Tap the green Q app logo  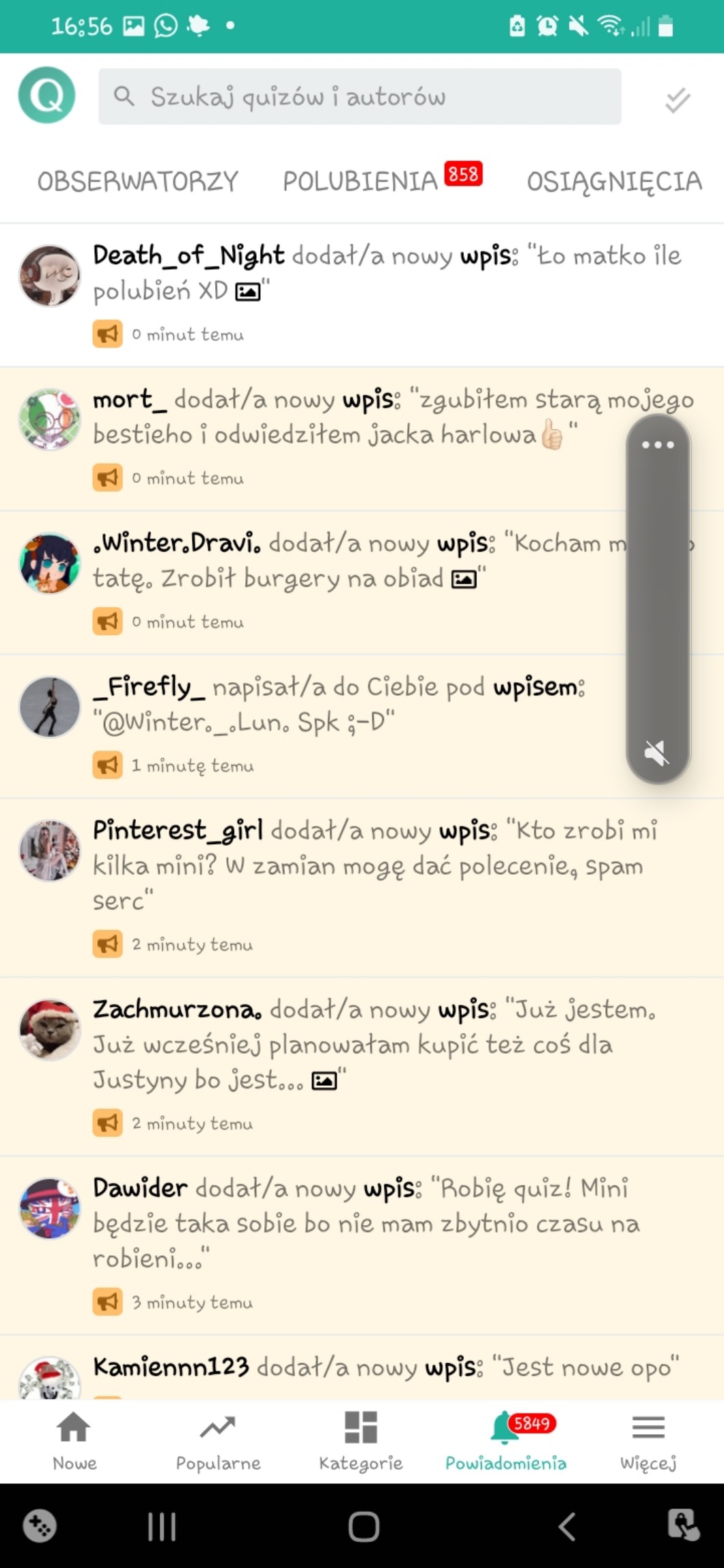pos(46,96)
